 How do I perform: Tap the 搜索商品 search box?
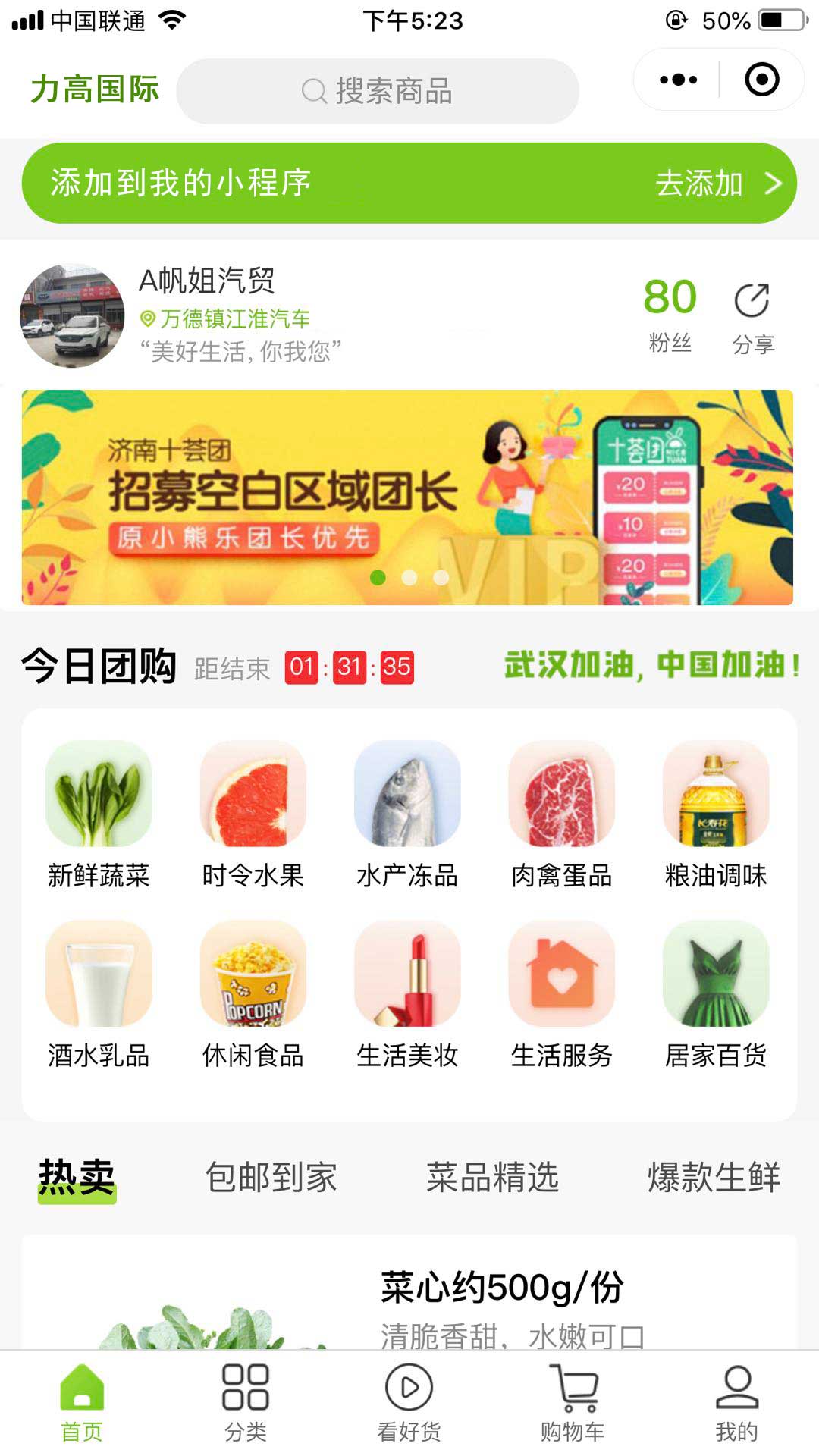point(378,91)
